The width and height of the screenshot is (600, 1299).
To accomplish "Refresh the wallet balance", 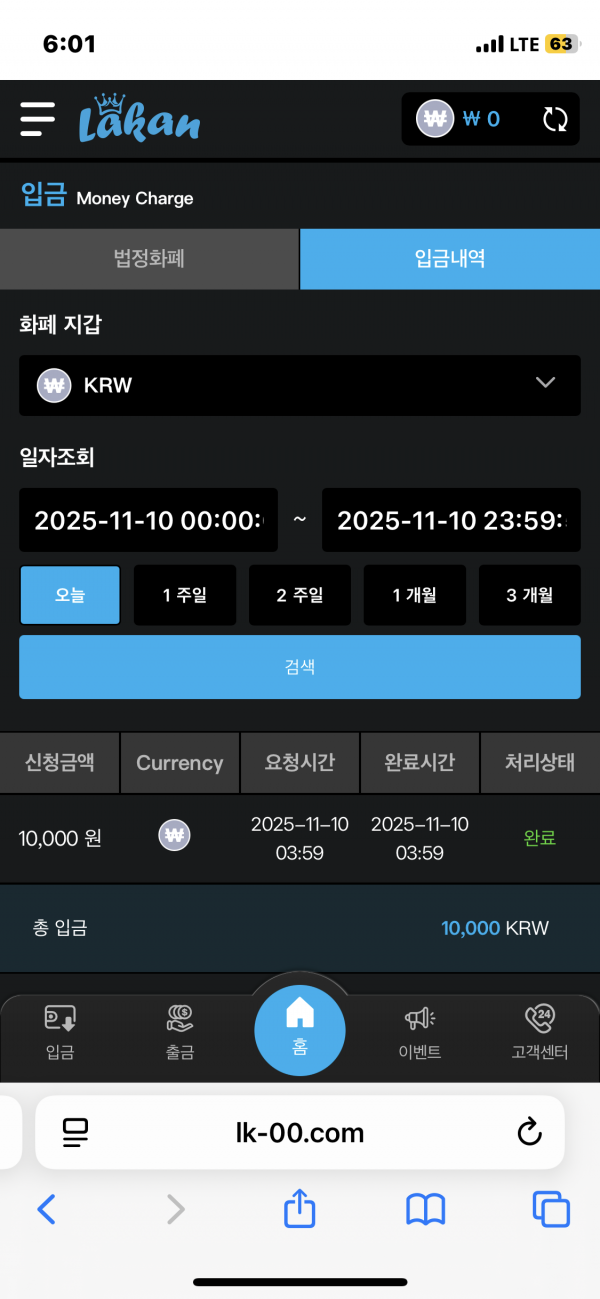I will [x=554, y=120].
